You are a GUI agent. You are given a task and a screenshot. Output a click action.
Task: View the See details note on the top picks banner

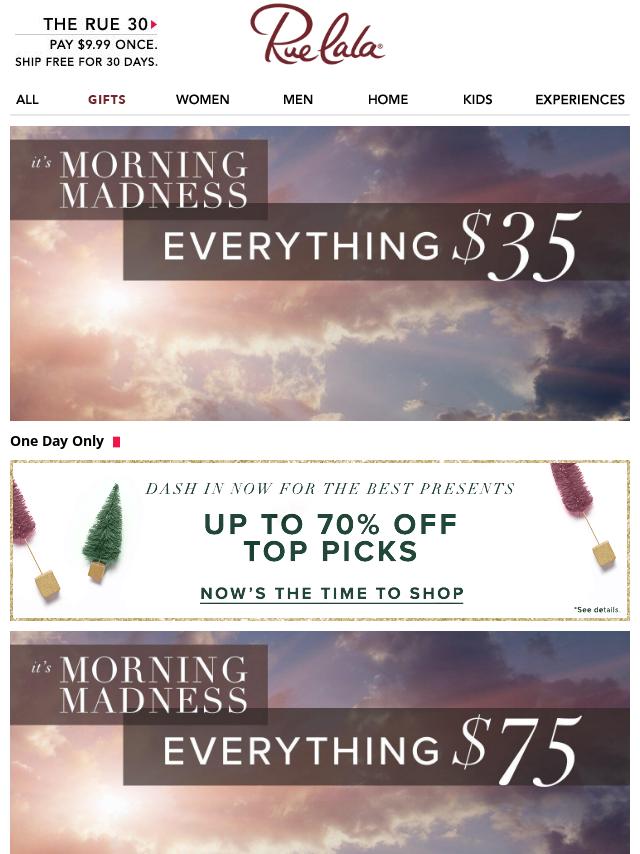click(596, 609)
